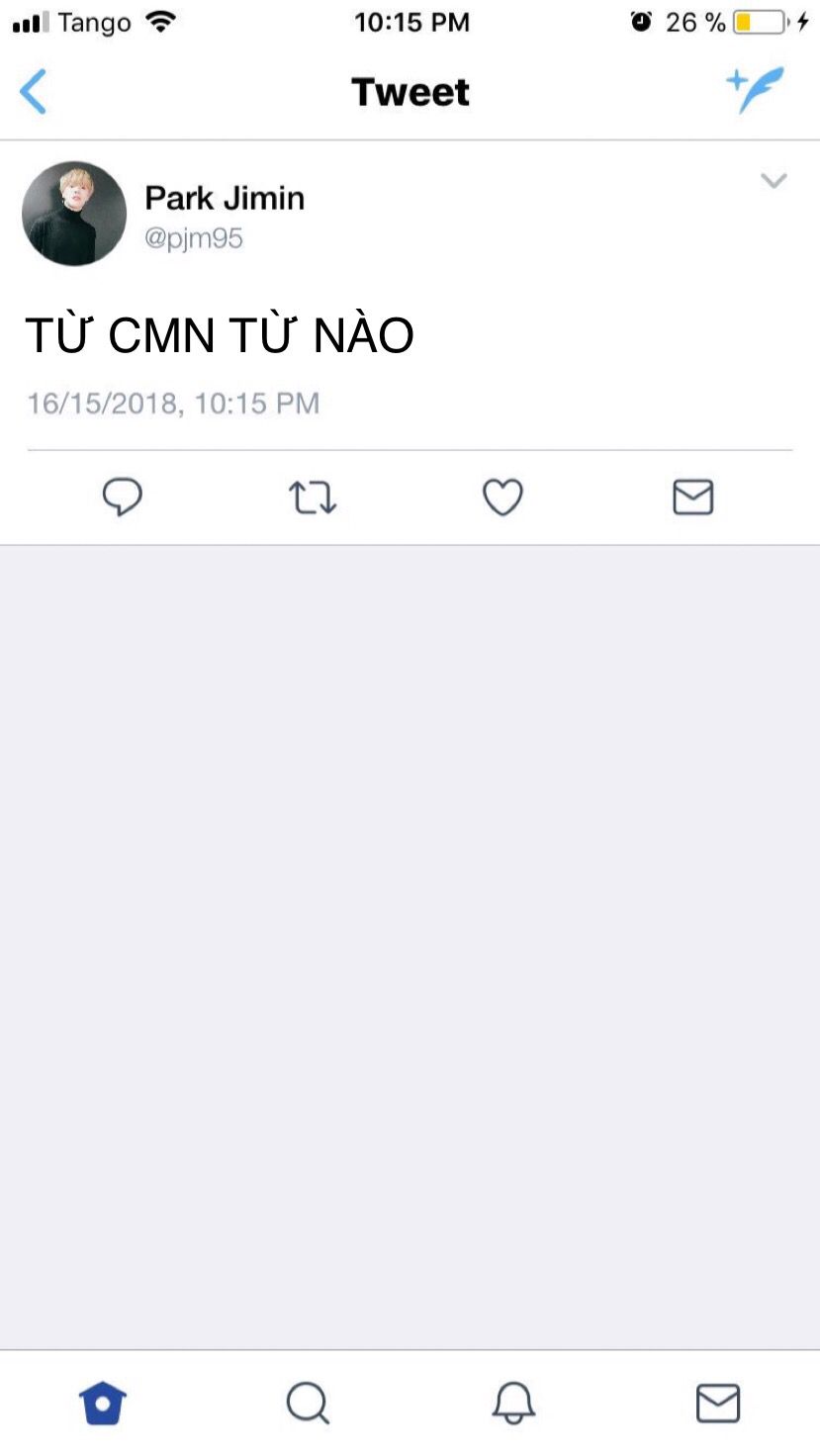Open Park Jimin's profile picture

click(74, 214)
